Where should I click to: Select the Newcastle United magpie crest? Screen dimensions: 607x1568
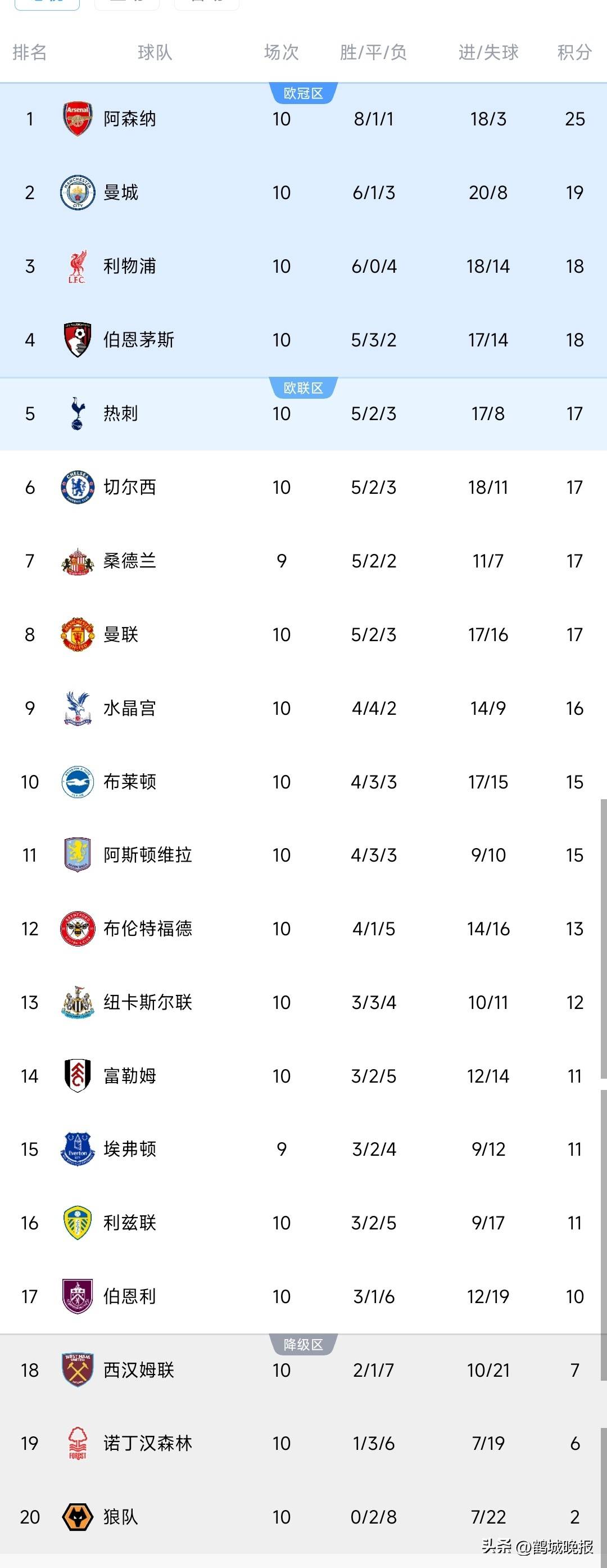coord(77,1002)
